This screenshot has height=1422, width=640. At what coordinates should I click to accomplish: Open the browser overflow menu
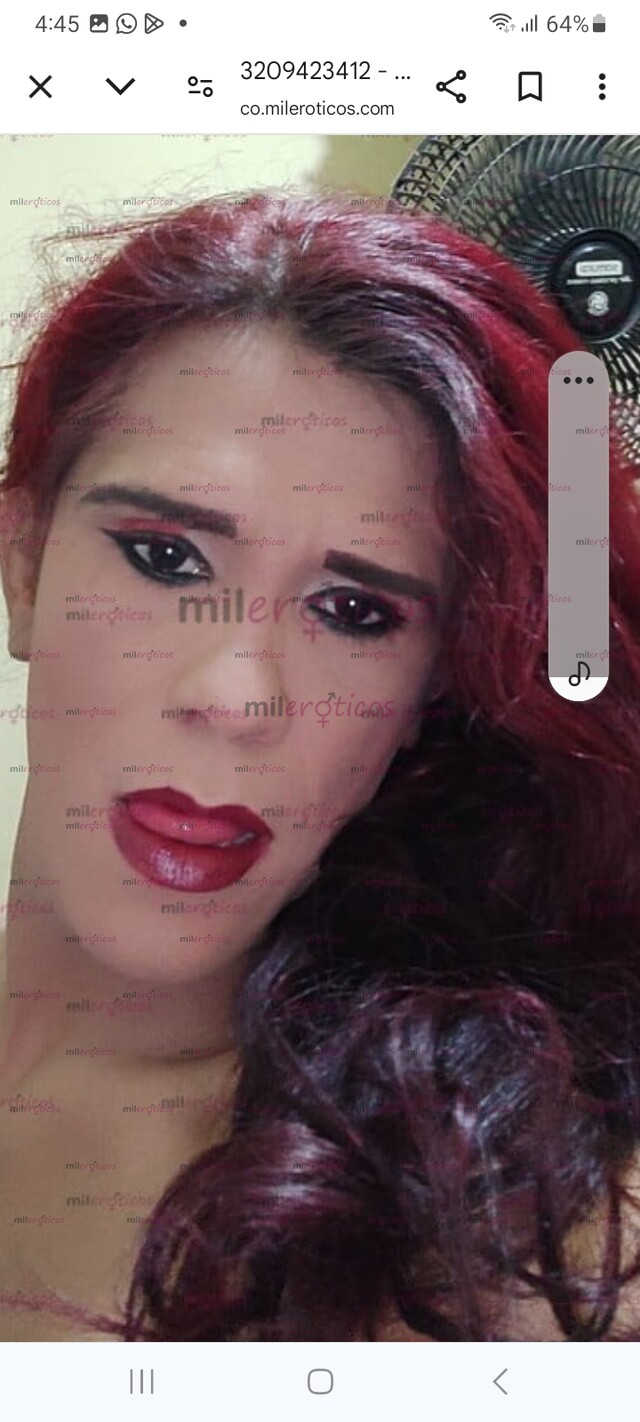click(x=601, y=87)
